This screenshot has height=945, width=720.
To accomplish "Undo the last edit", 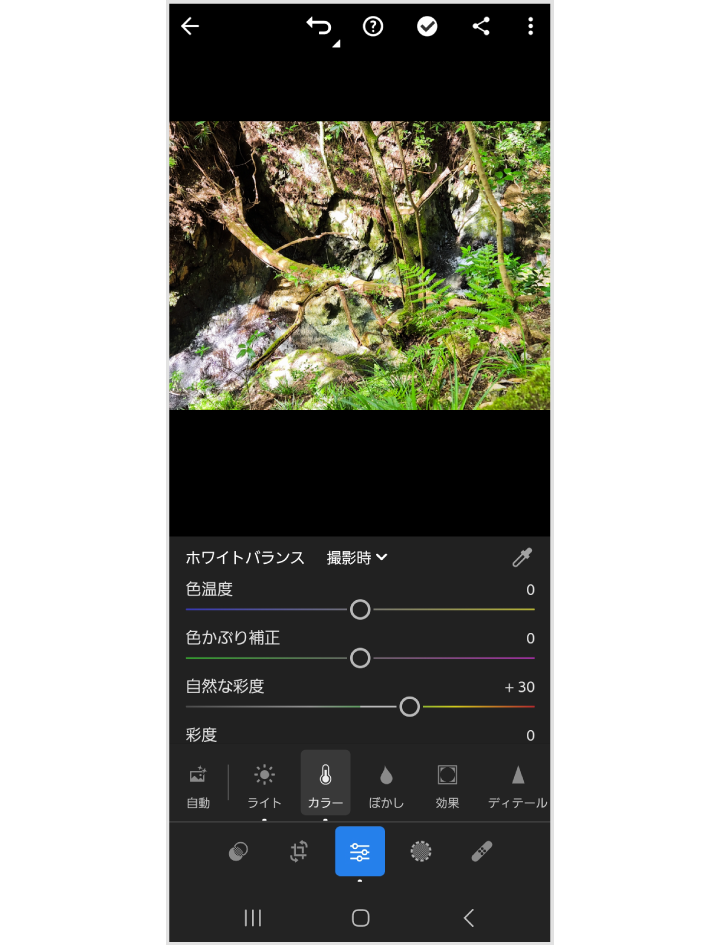I will tap(318, 26).
